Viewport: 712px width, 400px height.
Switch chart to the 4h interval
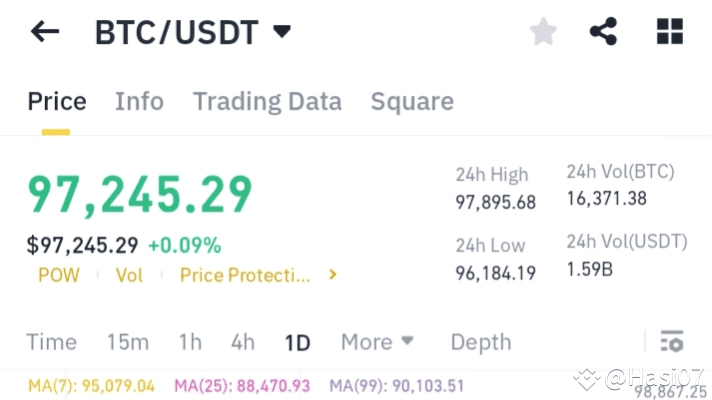[x=242, y=342]
